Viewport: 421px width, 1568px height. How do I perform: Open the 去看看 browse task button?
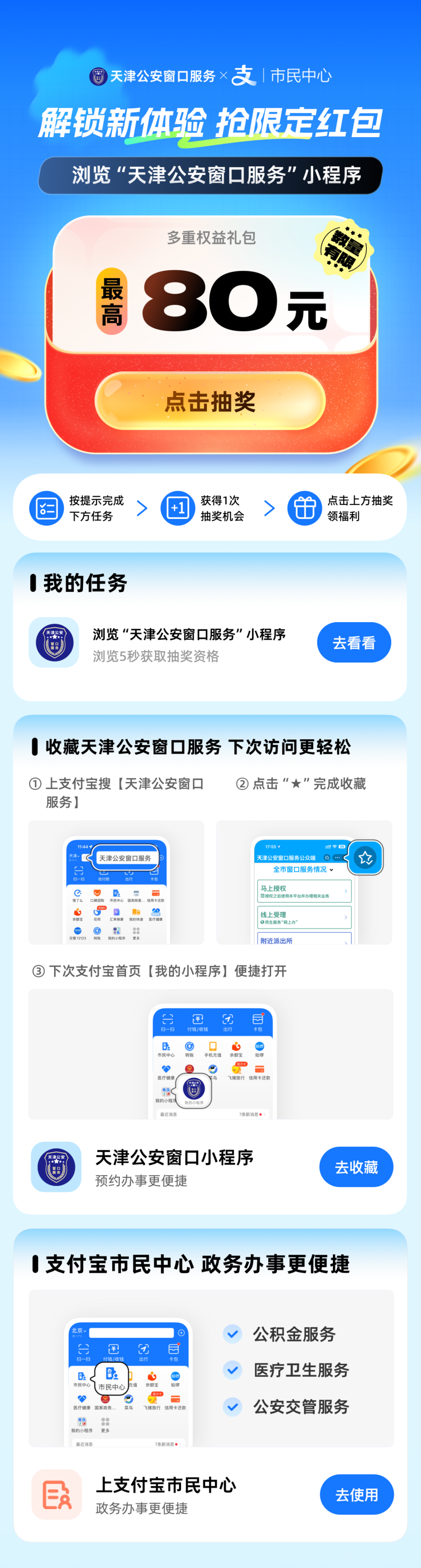(x=354, y=642)
